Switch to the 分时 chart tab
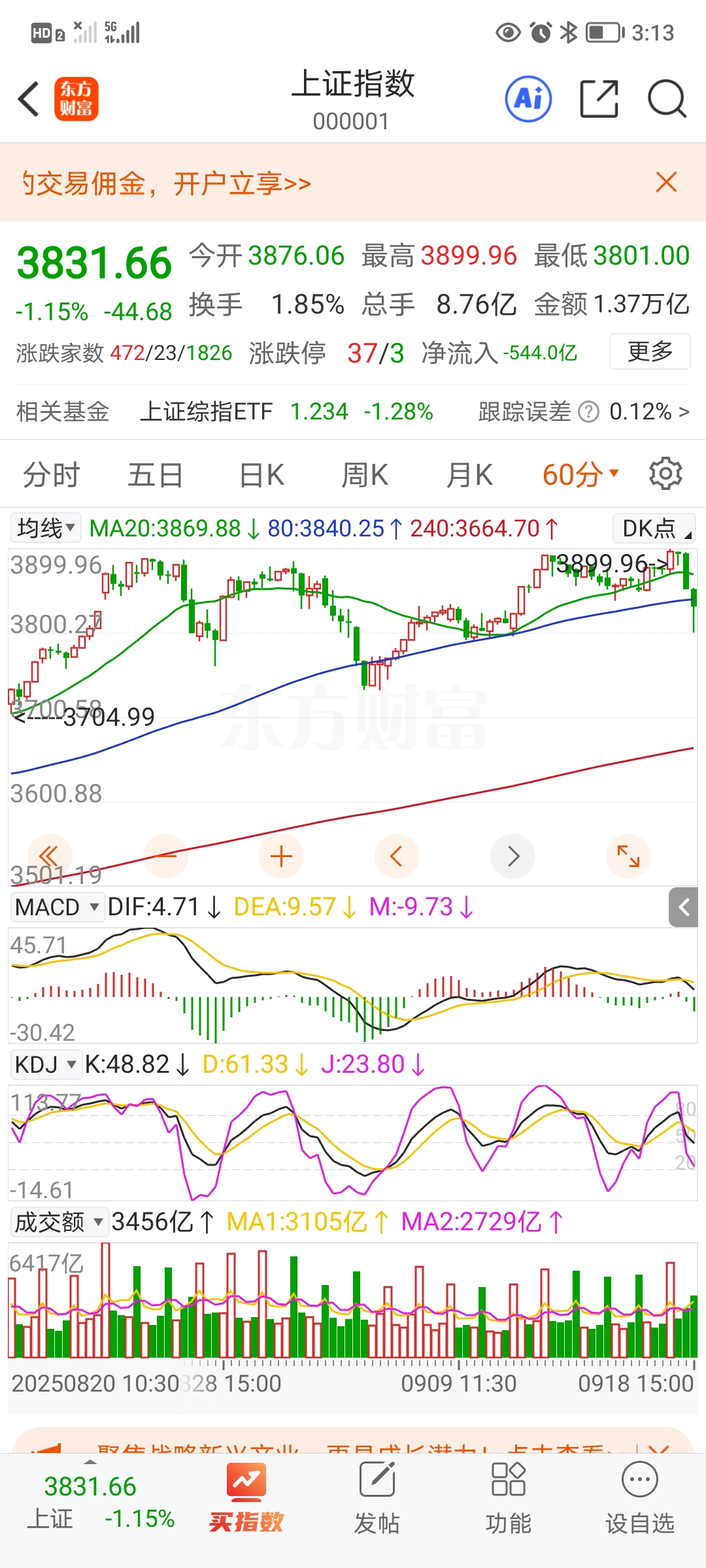Image resolution: width=706 pixels, height=1568 pixels. 51,474
